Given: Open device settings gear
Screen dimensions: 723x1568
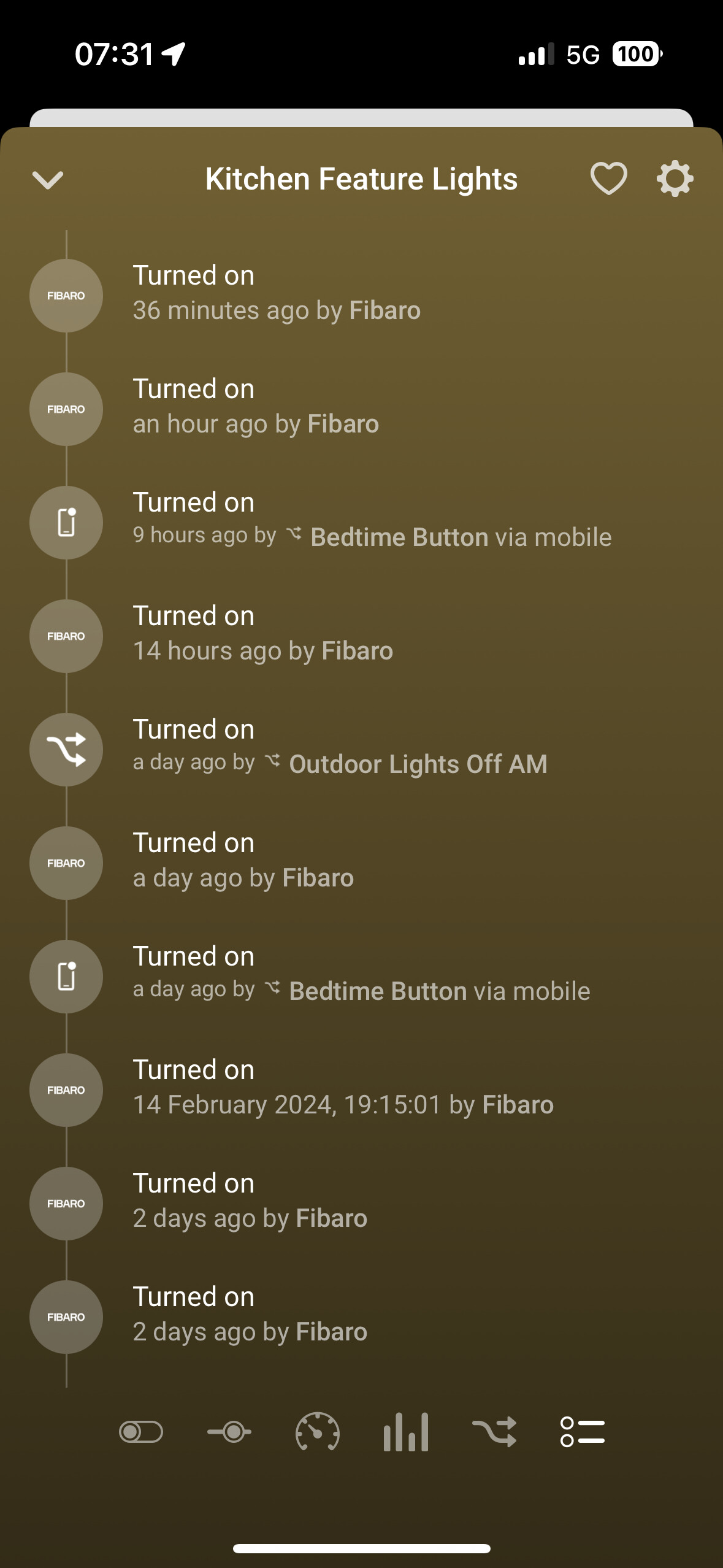Looking at the screenshot, I should pyautogui.click(x=675, y=179).
